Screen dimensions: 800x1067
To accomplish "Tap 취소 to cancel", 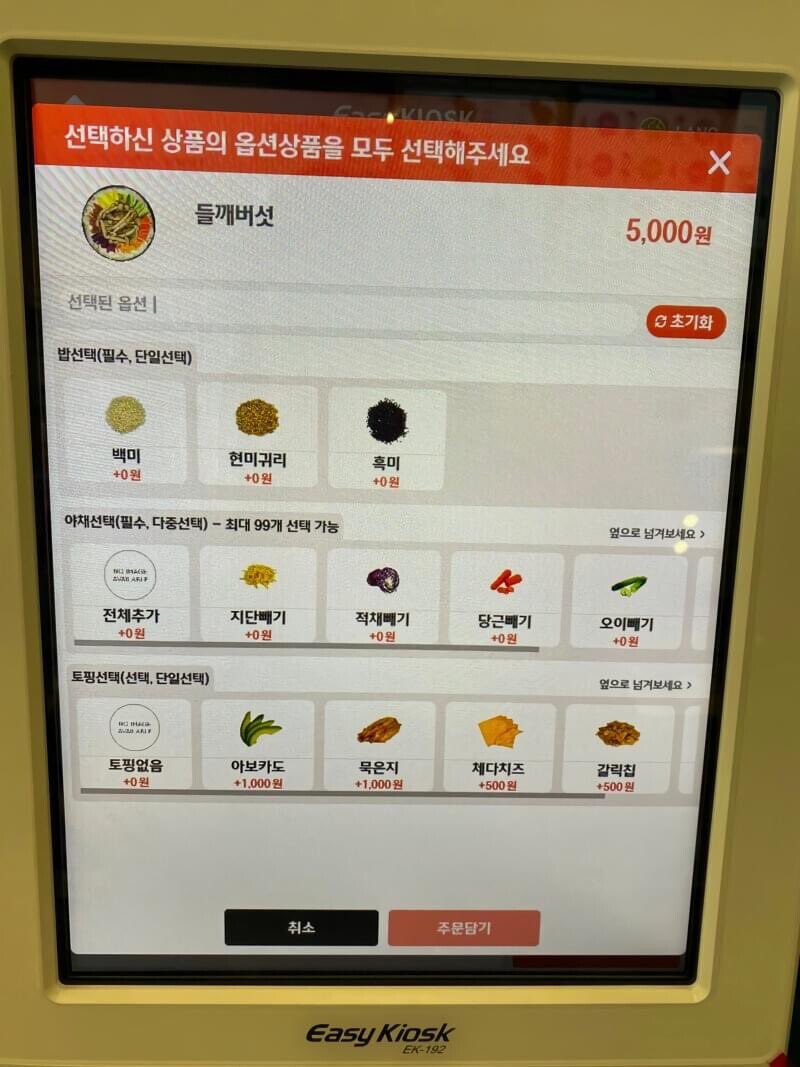I will (x=301, y=927).
